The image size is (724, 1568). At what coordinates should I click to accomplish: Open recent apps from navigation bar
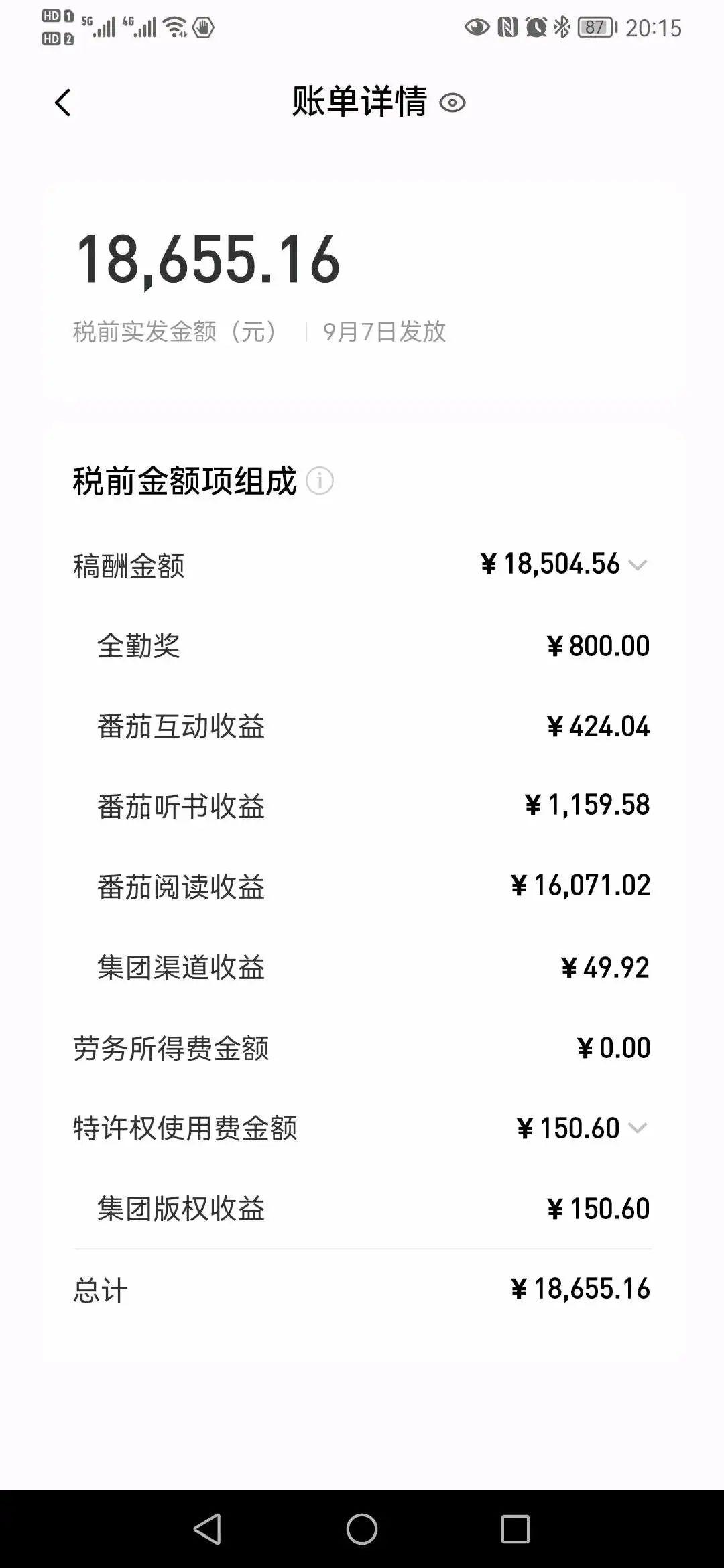point(516,1528)
